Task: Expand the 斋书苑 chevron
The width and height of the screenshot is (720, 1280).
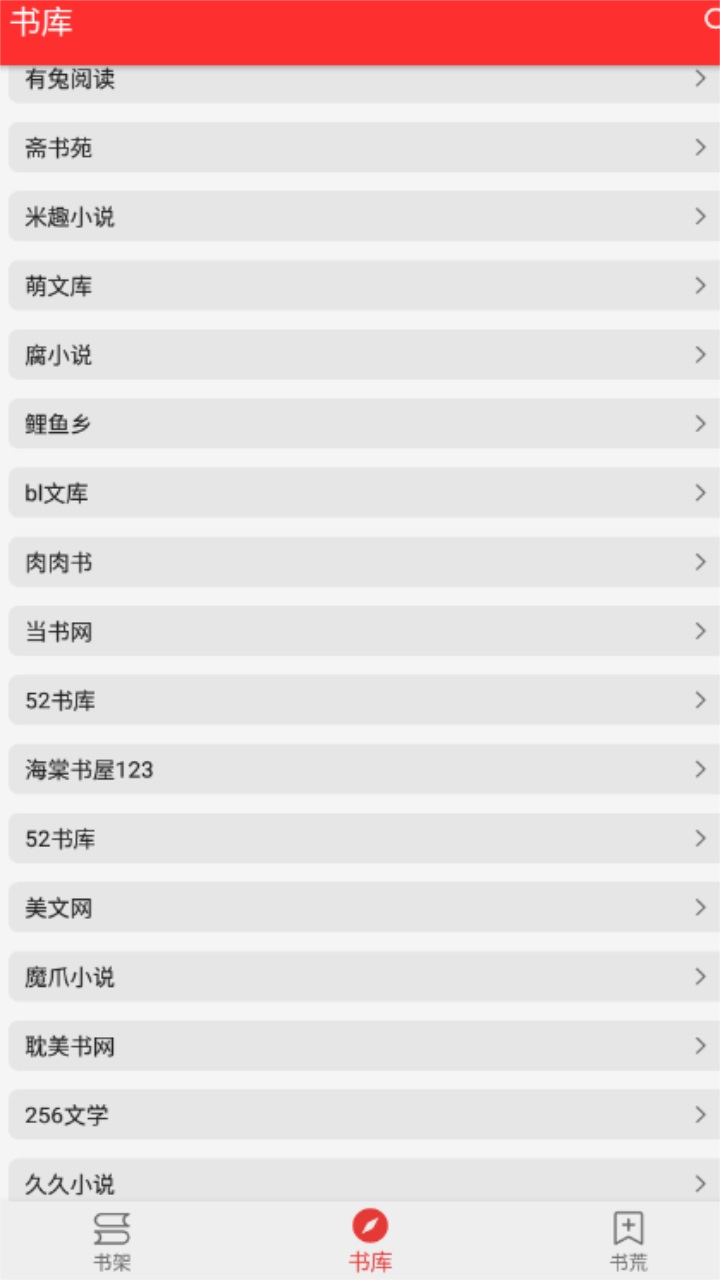Action: pos(700,147)
